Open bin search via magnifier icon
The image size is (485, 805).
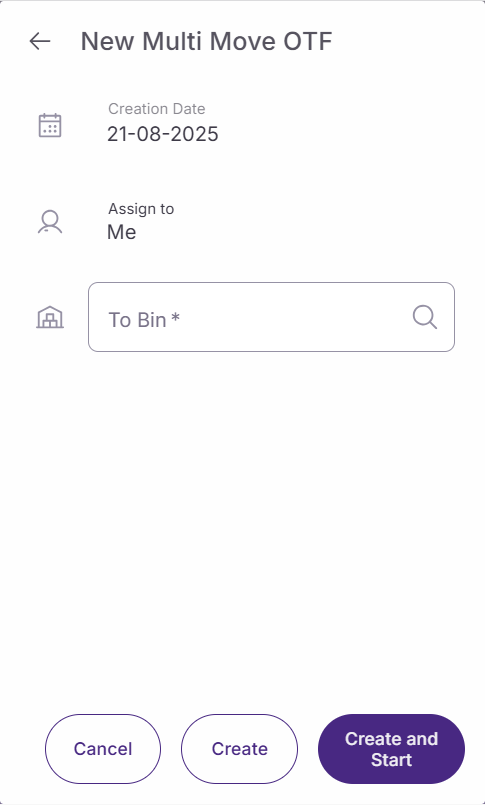pyautogui.click(x=424, y=317)
